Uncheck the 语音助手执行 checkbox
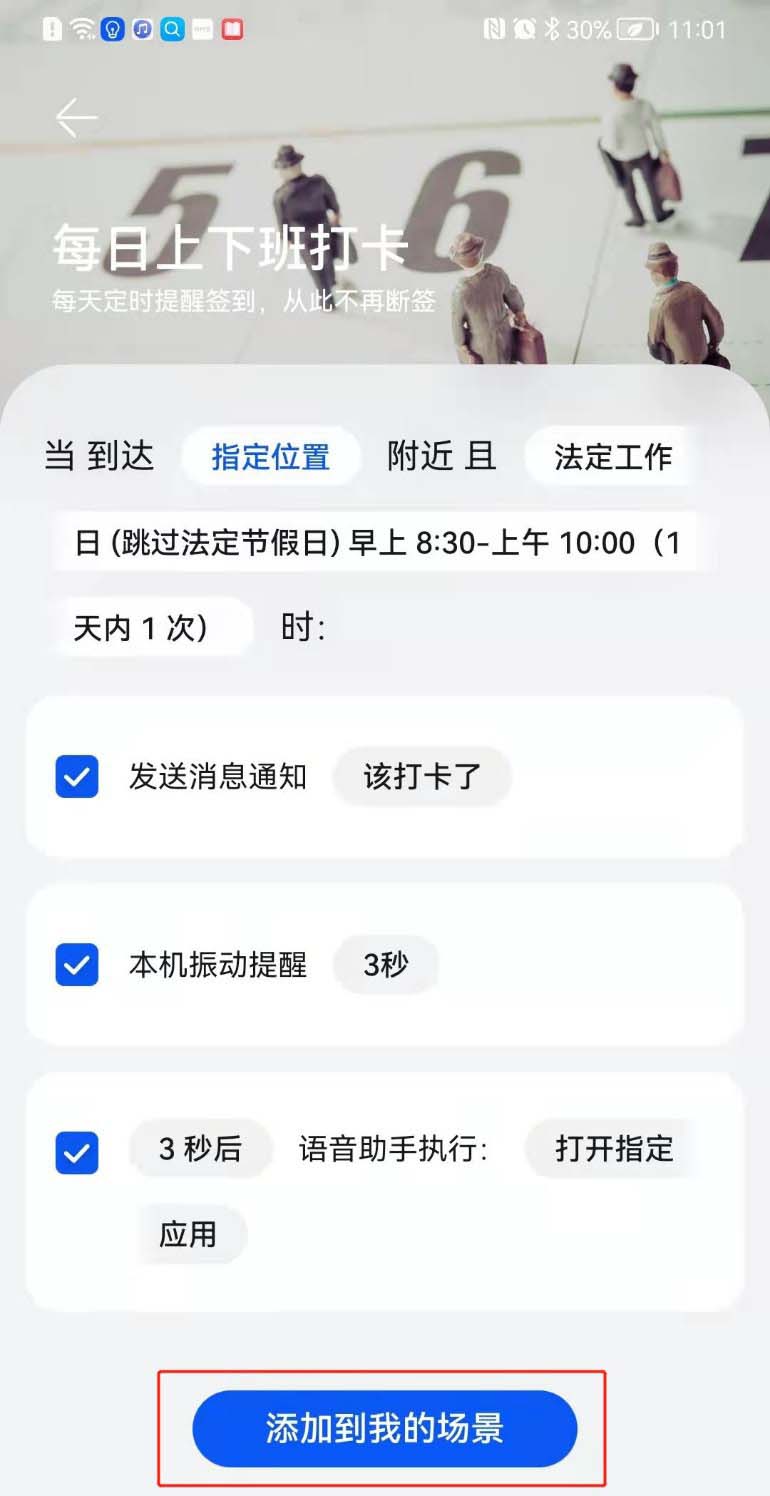This screenshot has height=1496, width=770. click(77, 1152)
